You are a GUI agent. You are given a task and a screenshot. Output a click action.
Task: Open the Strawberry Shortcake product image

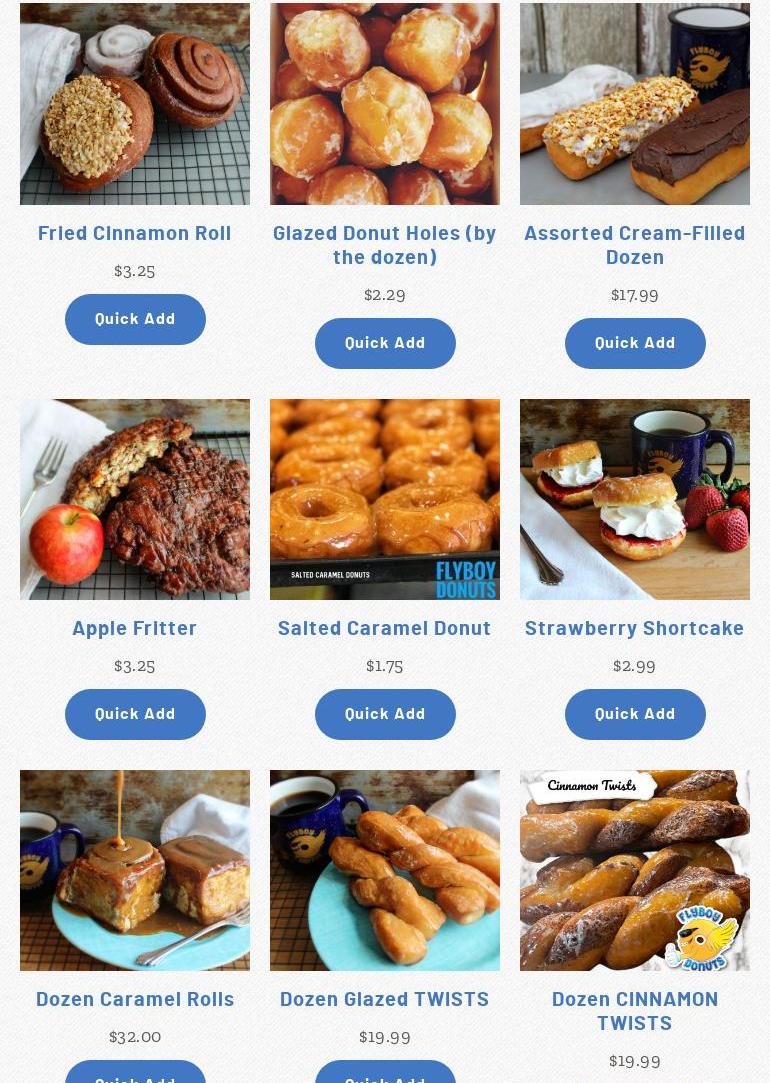pos(635,499)
